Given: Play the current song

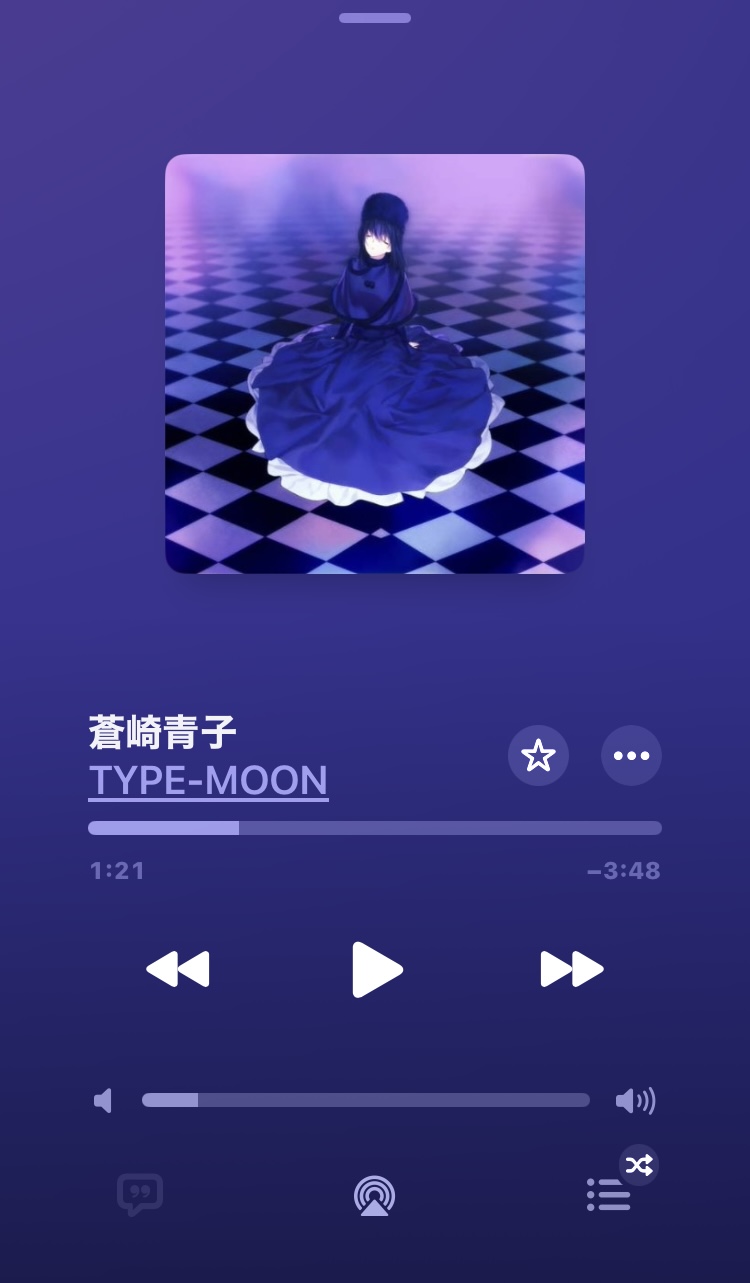Looking at the screenshot, I should (x=377, y=969).
